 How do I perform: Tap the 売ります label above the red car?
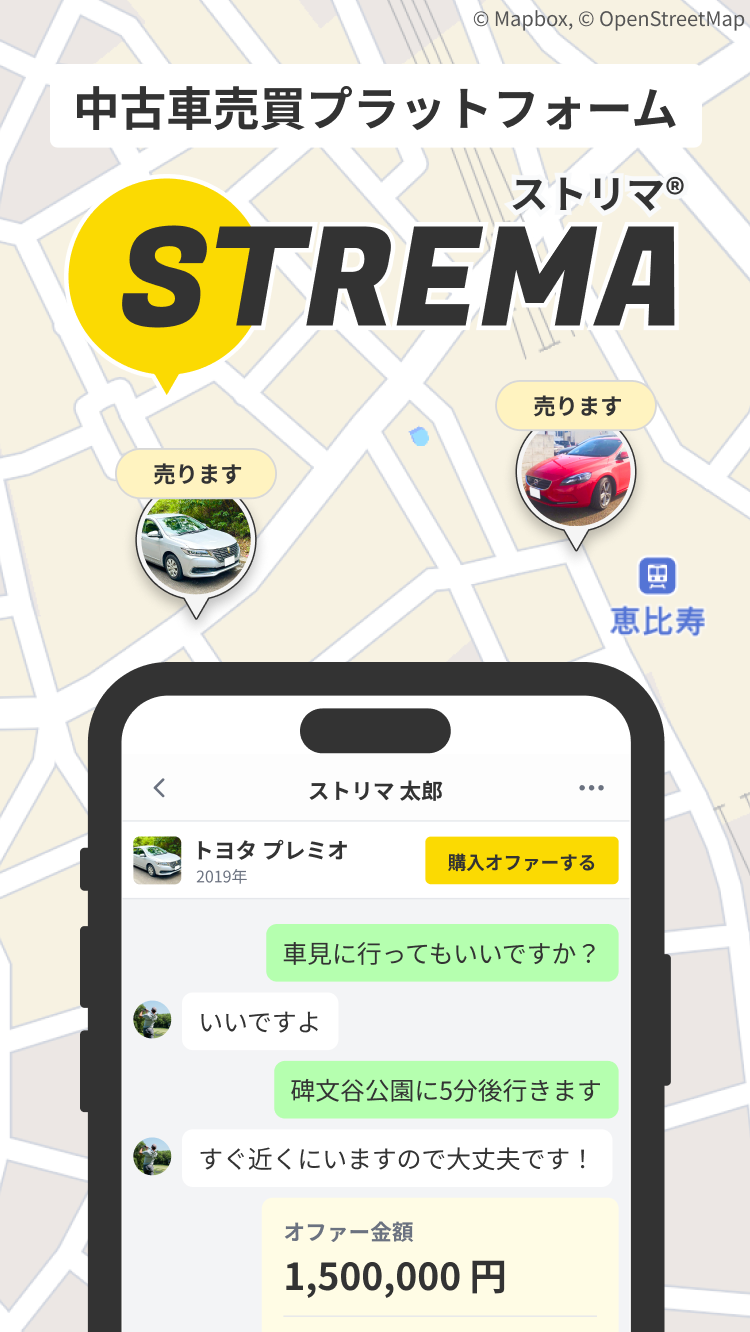(575, 406)
